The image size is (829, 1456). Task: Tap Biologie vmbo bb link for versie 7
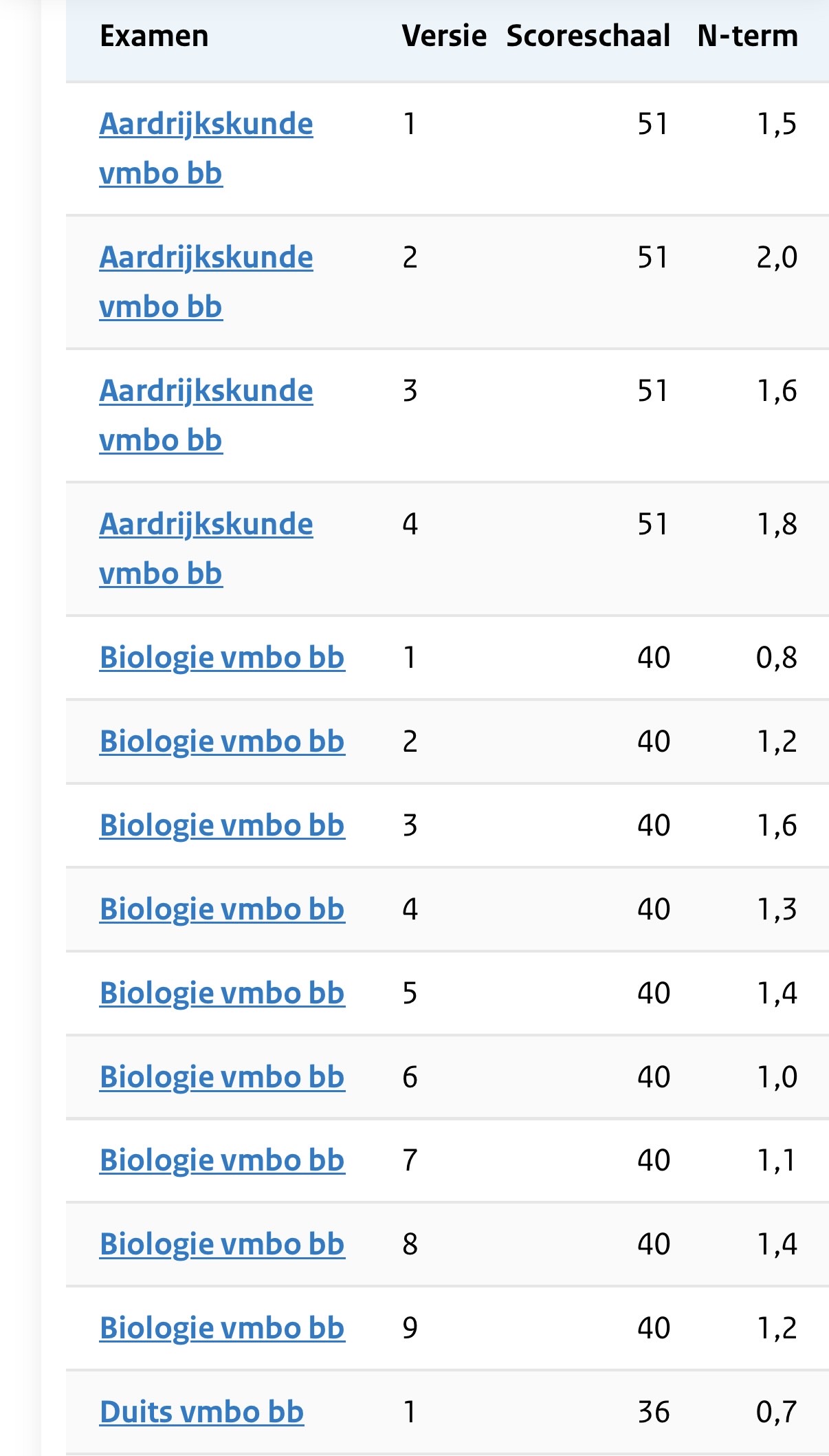pos(221,1160)
